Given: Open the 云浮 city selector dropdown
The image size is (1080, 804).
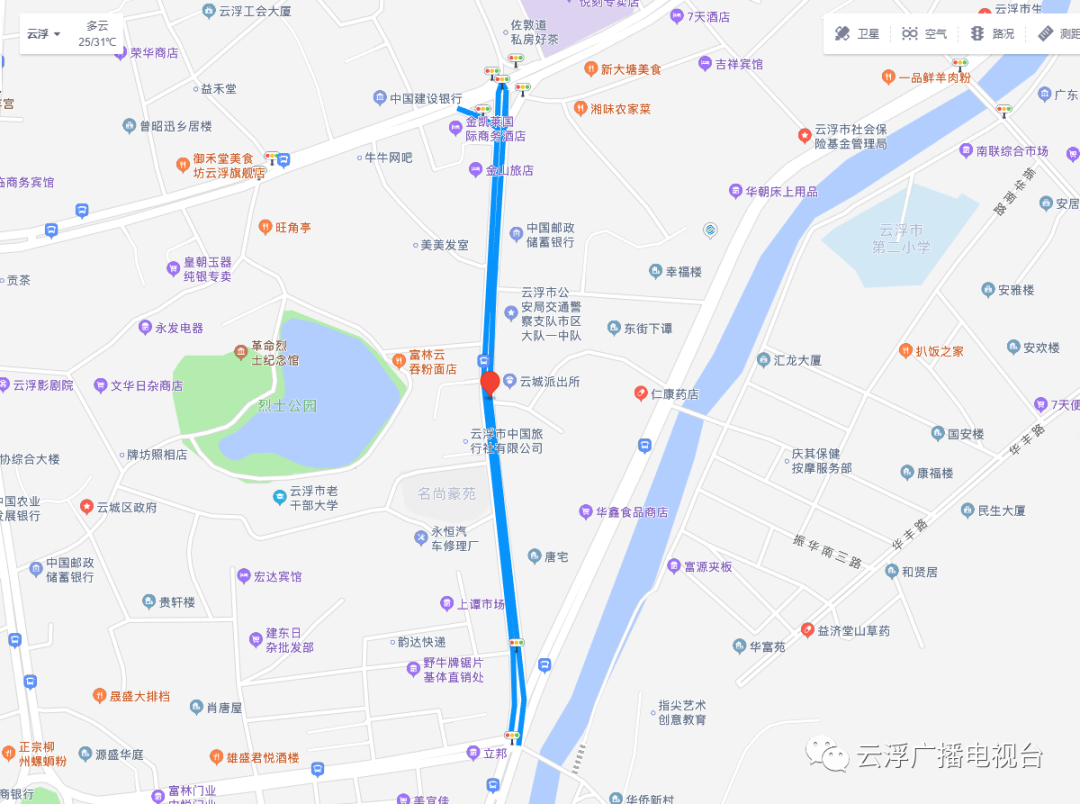Looking at the screenshot, I should 43,33.
